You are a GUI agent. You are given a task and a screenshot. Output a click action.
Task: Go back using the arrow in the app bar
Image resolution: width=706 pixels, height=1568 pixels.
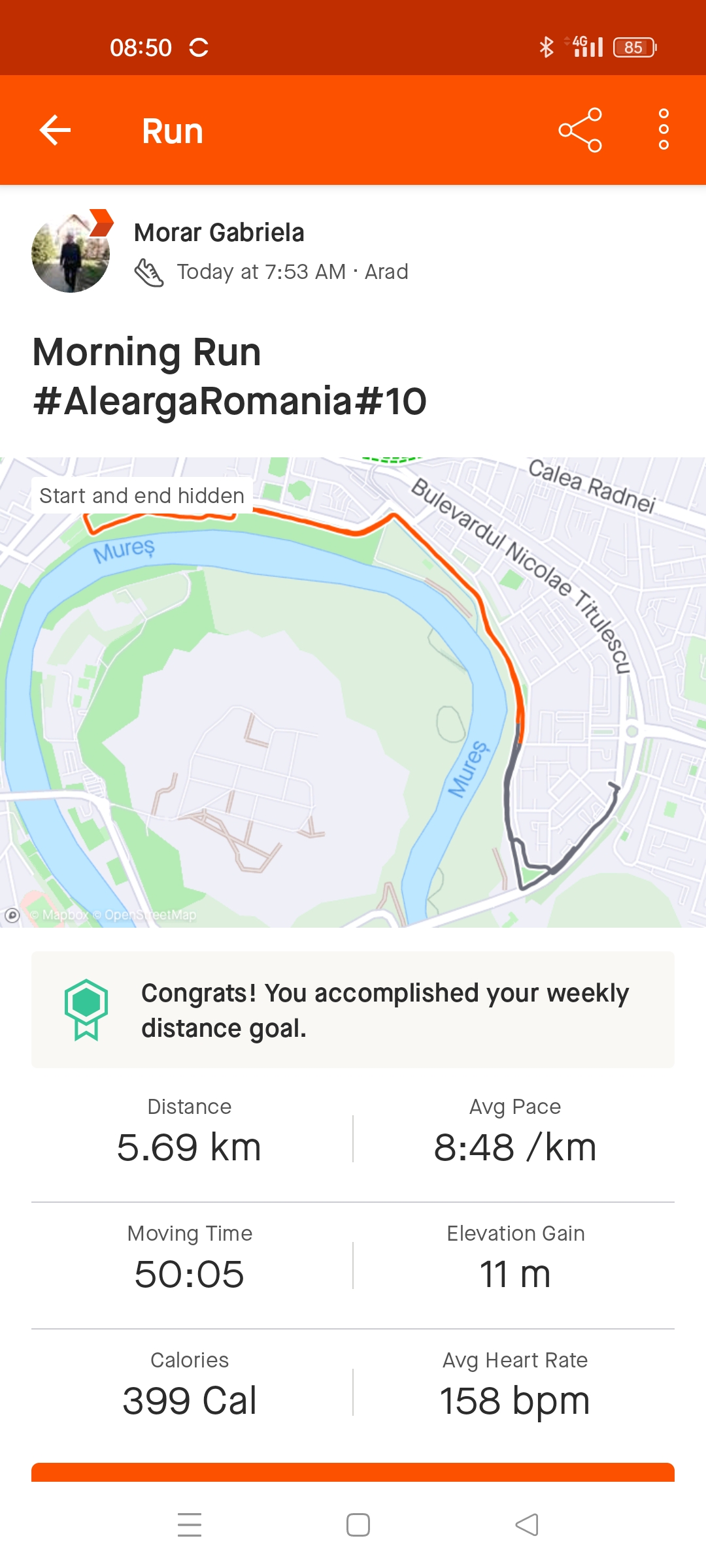pos(55,130)
